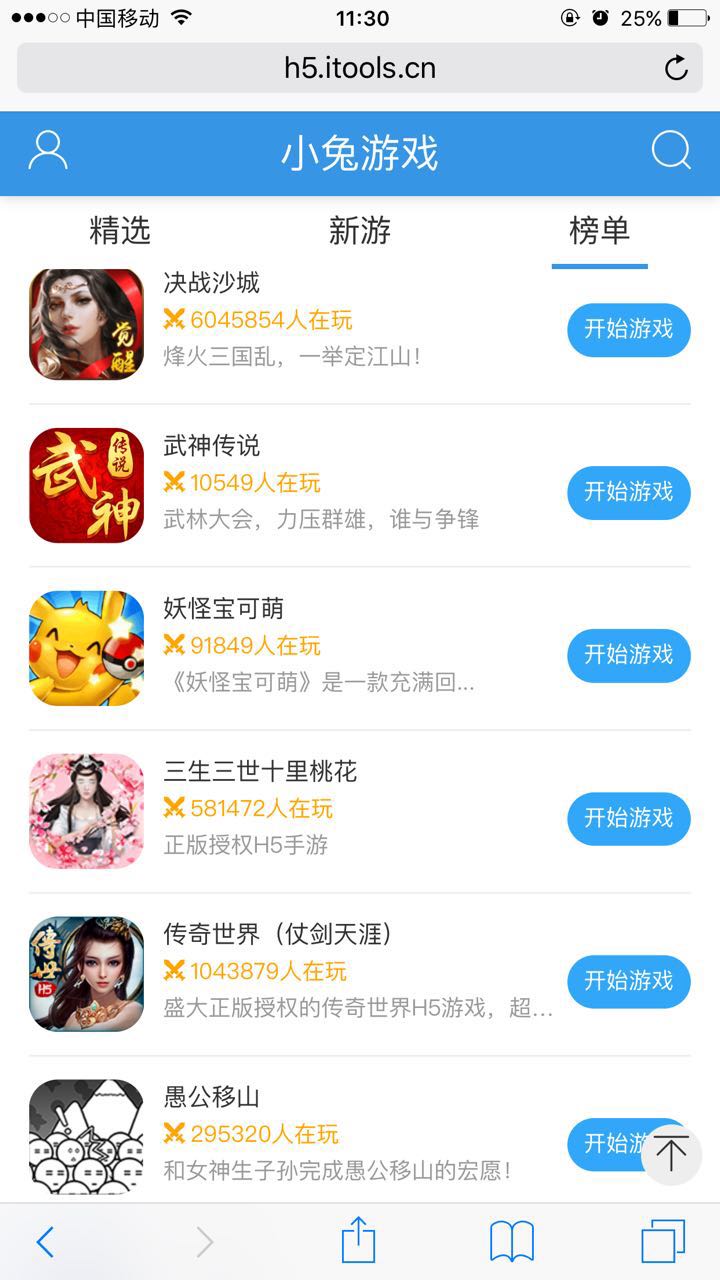Open the 妖怪宝可萌 game icon

[86, 648]
